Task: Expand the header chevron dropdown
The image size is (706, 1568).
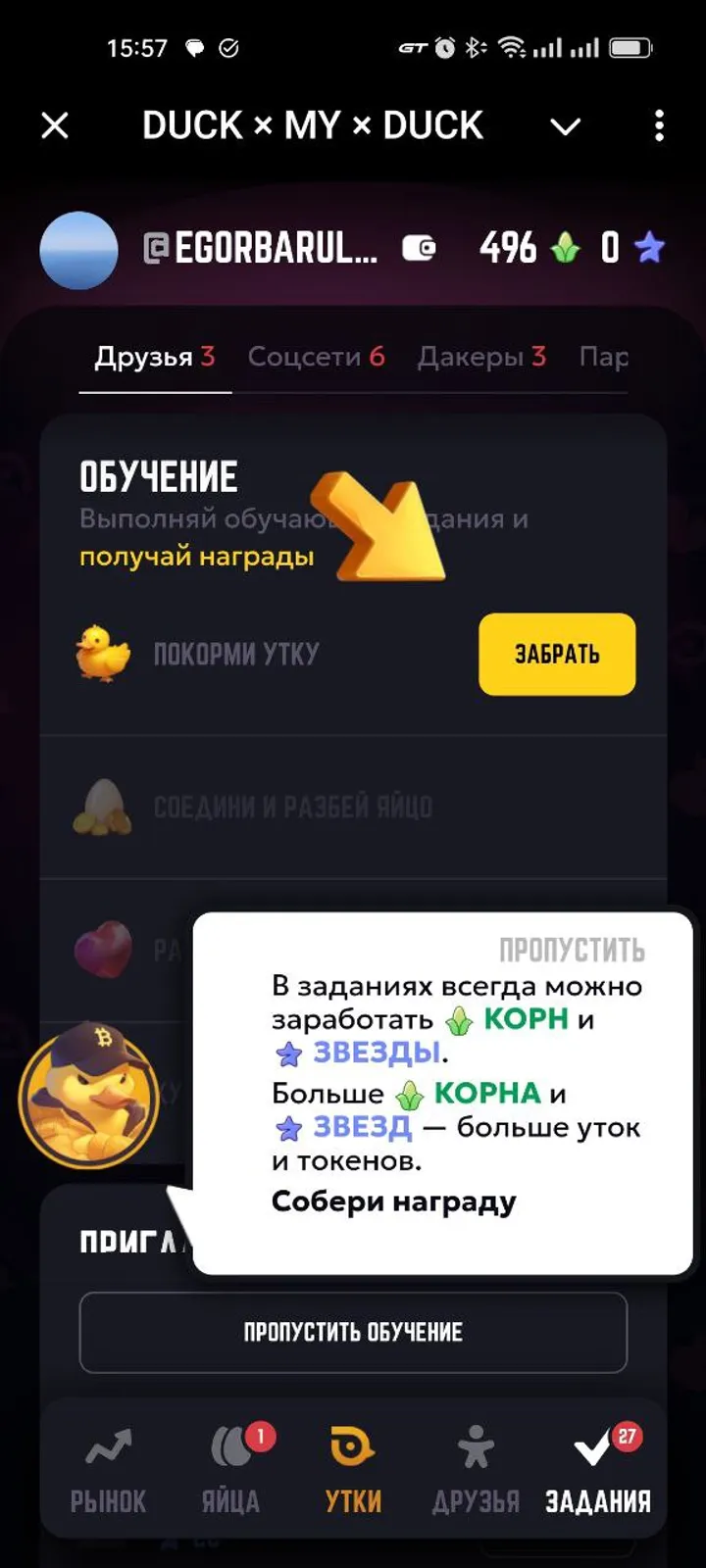Action: tap(565, 126)
